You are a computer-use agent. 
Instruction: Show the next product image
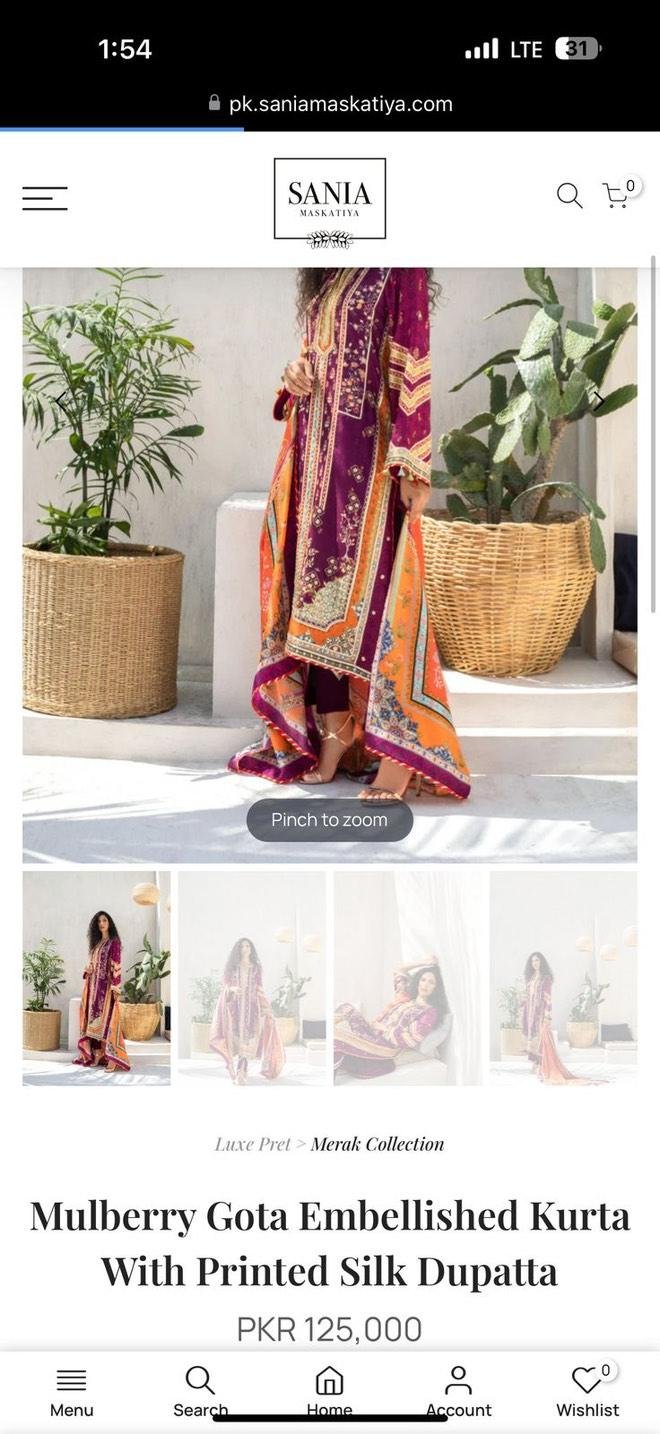tap(598, 402)
